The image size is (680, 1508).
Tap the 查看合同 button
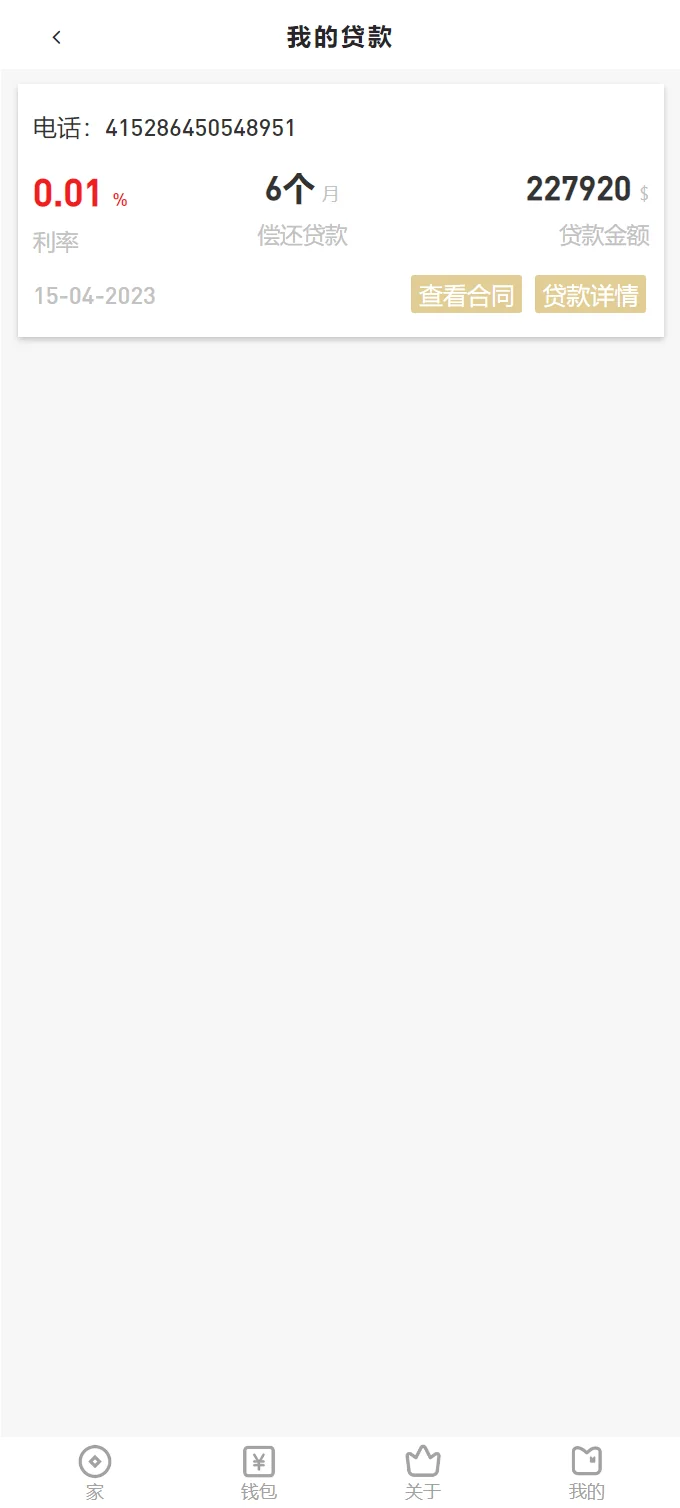pos(466,295)
